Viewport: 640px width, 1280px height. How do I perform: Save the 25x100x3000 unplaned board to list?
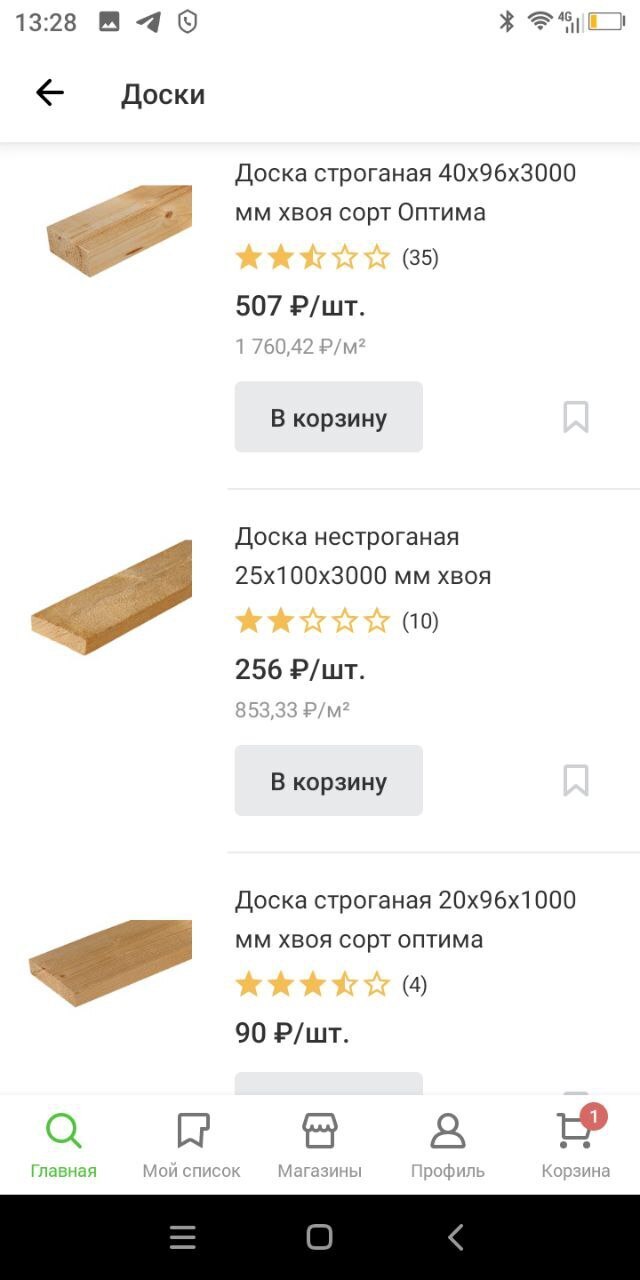coord(575,780)
